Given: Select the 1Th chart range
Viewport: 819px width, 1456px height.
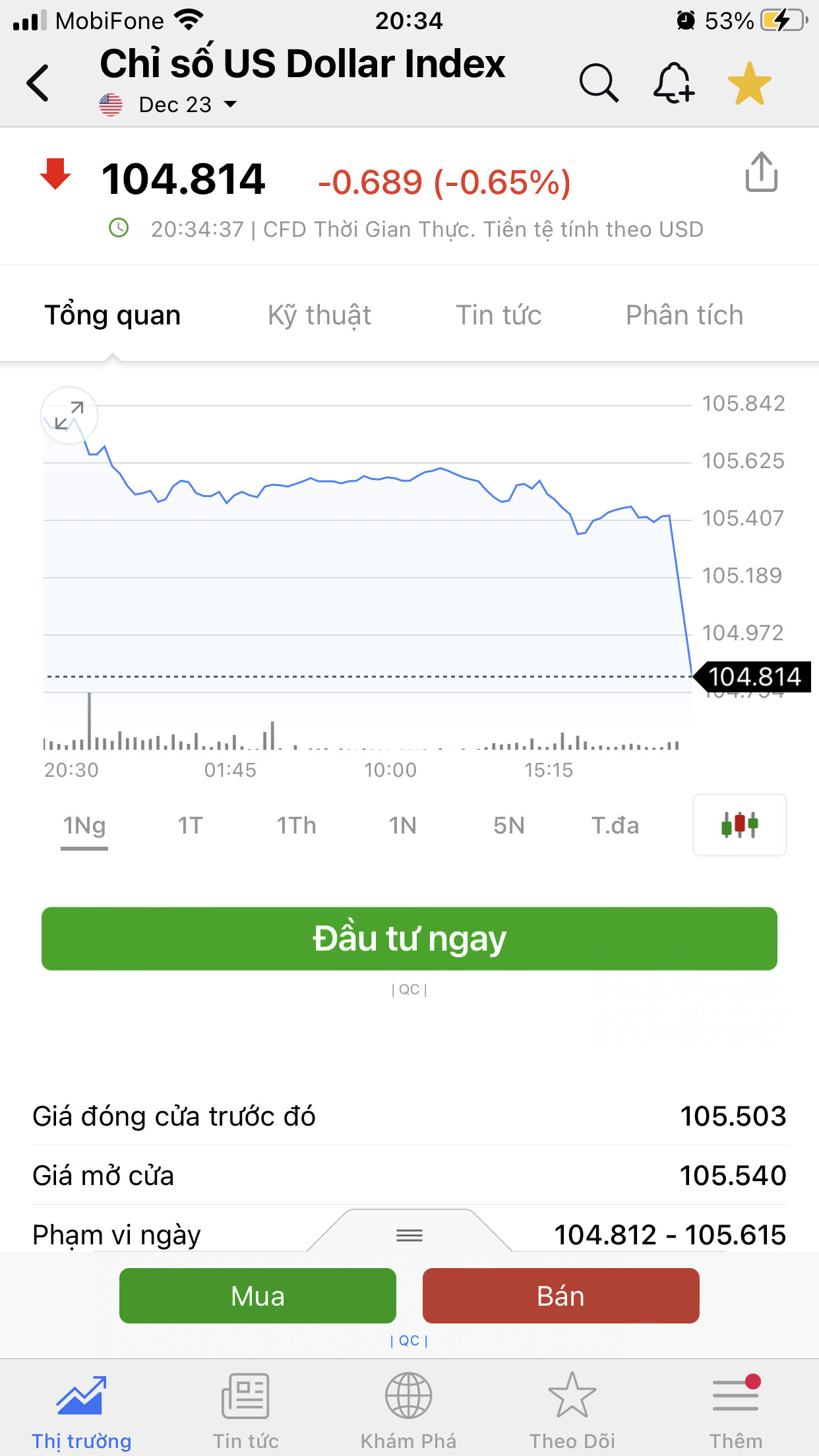Looking at the screenshot, I should point(296,826).
